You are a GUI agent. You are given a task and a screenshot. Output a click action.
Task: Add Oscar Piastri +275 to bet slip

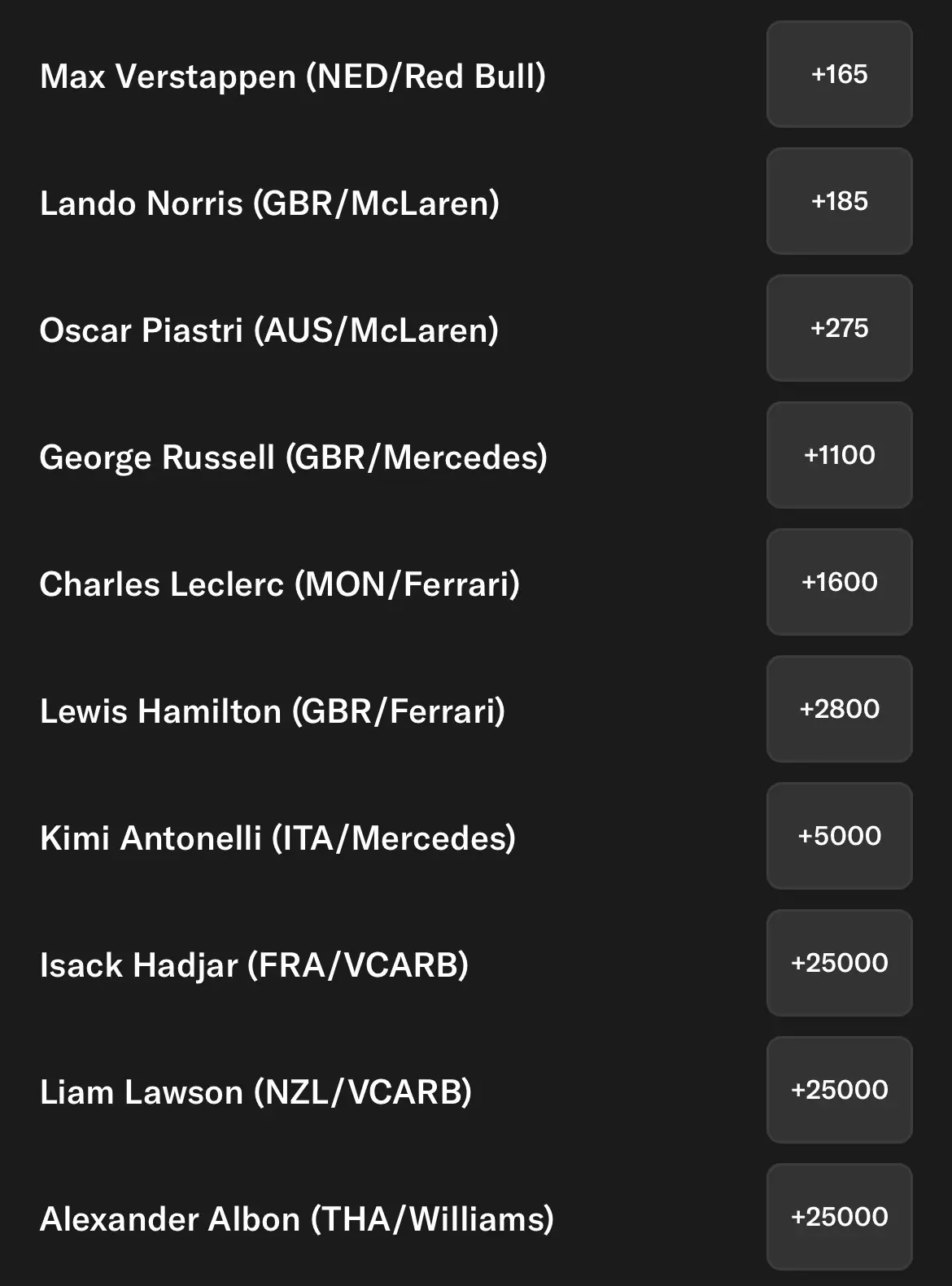pyautogui.click(x=839, y=328)
